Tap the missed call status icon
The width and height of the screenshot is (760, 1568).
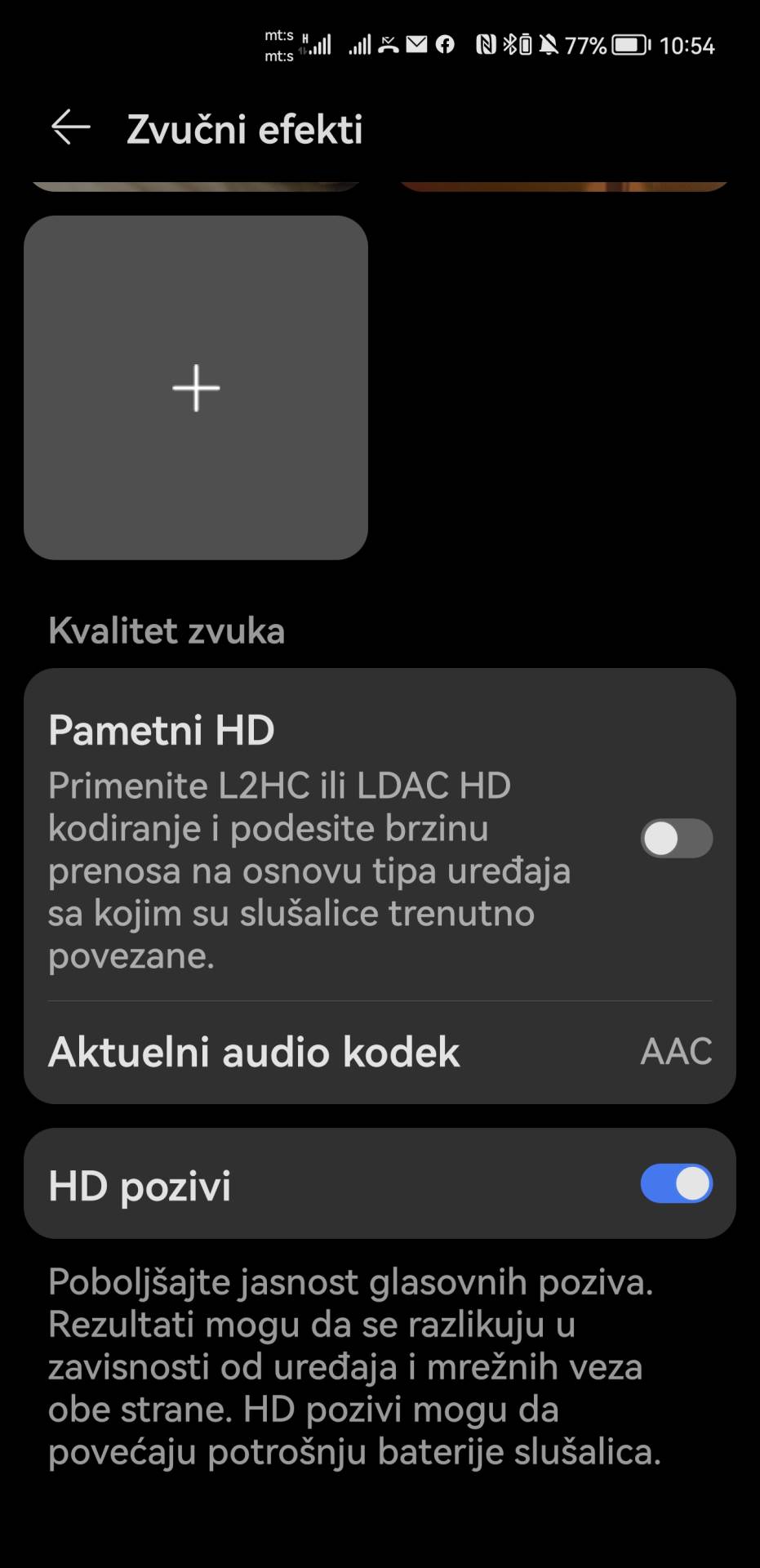coord(388,45)
